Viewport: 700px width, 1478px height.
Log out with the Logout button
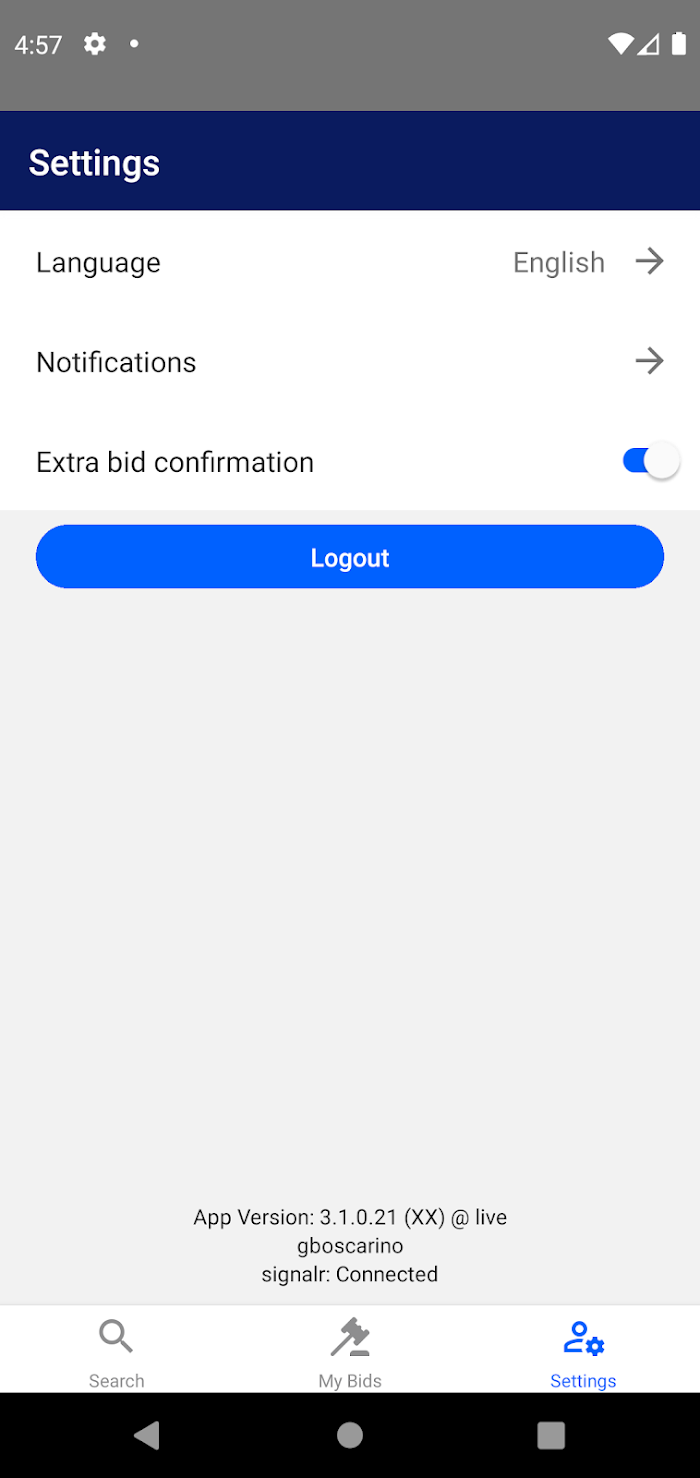[350, 557]
